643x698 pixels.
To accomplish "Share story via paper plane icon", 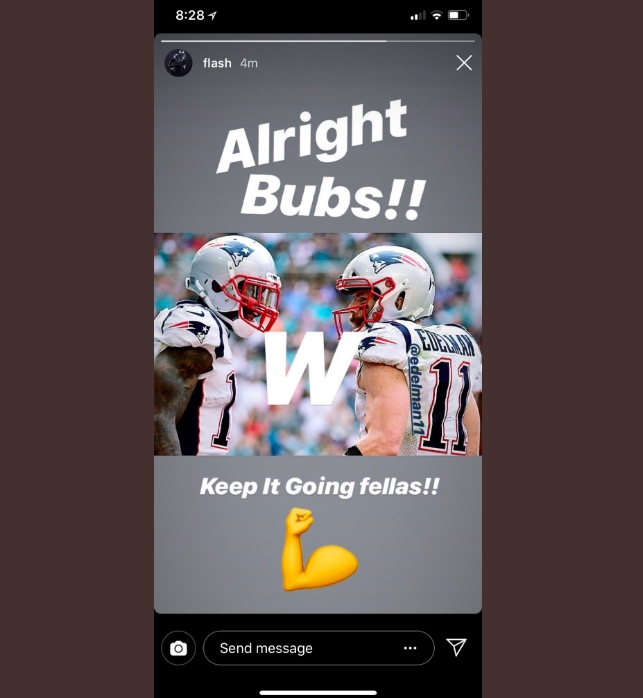I will pyautogui.click(x=456, y=647).
